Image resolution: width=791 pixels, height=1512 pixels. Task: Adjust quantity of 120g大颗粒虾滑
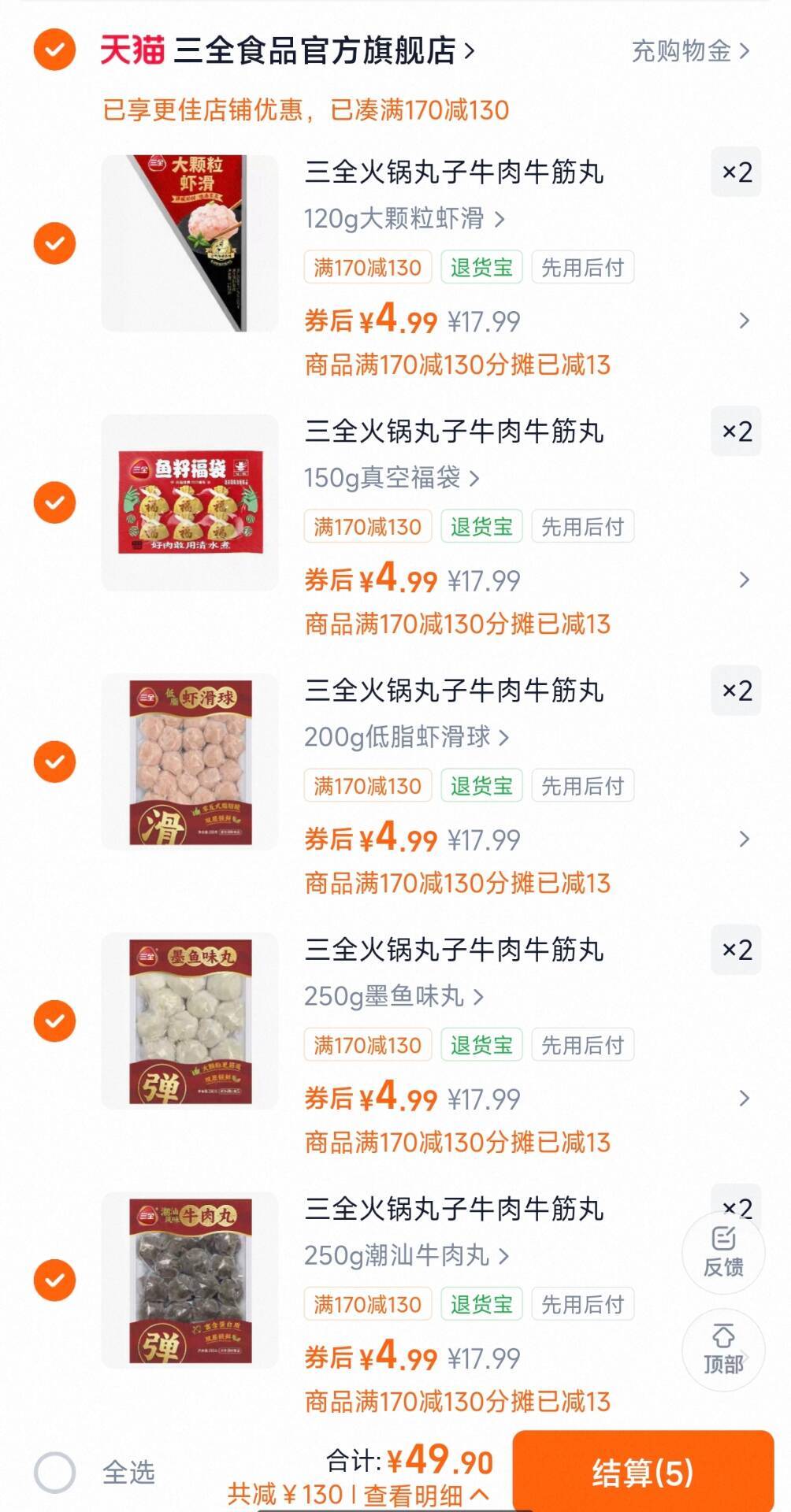[736, 172]
